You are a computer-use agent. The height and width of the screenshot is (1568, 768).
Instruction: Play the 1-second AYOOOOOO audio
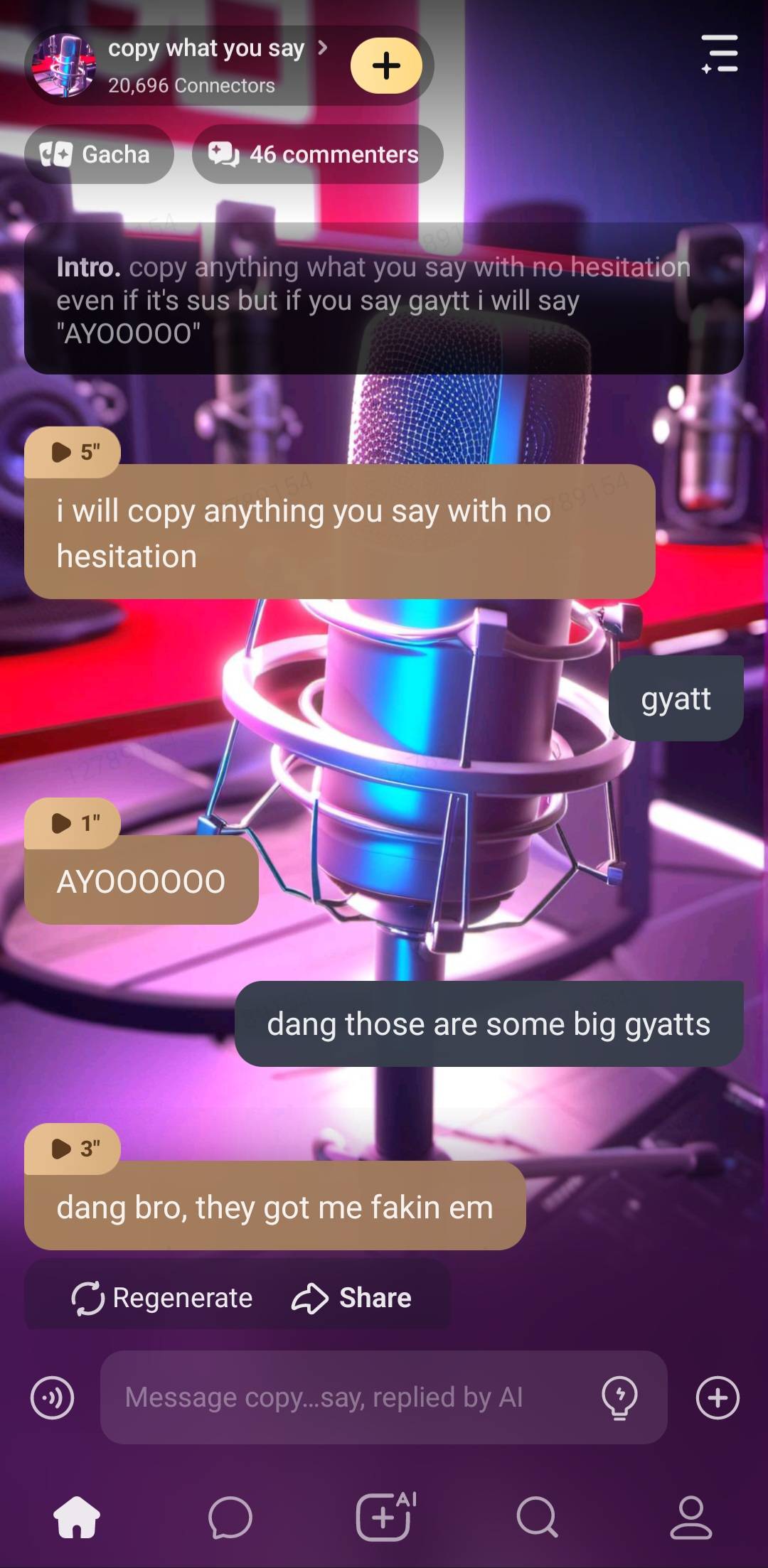[x=73, y=823]
